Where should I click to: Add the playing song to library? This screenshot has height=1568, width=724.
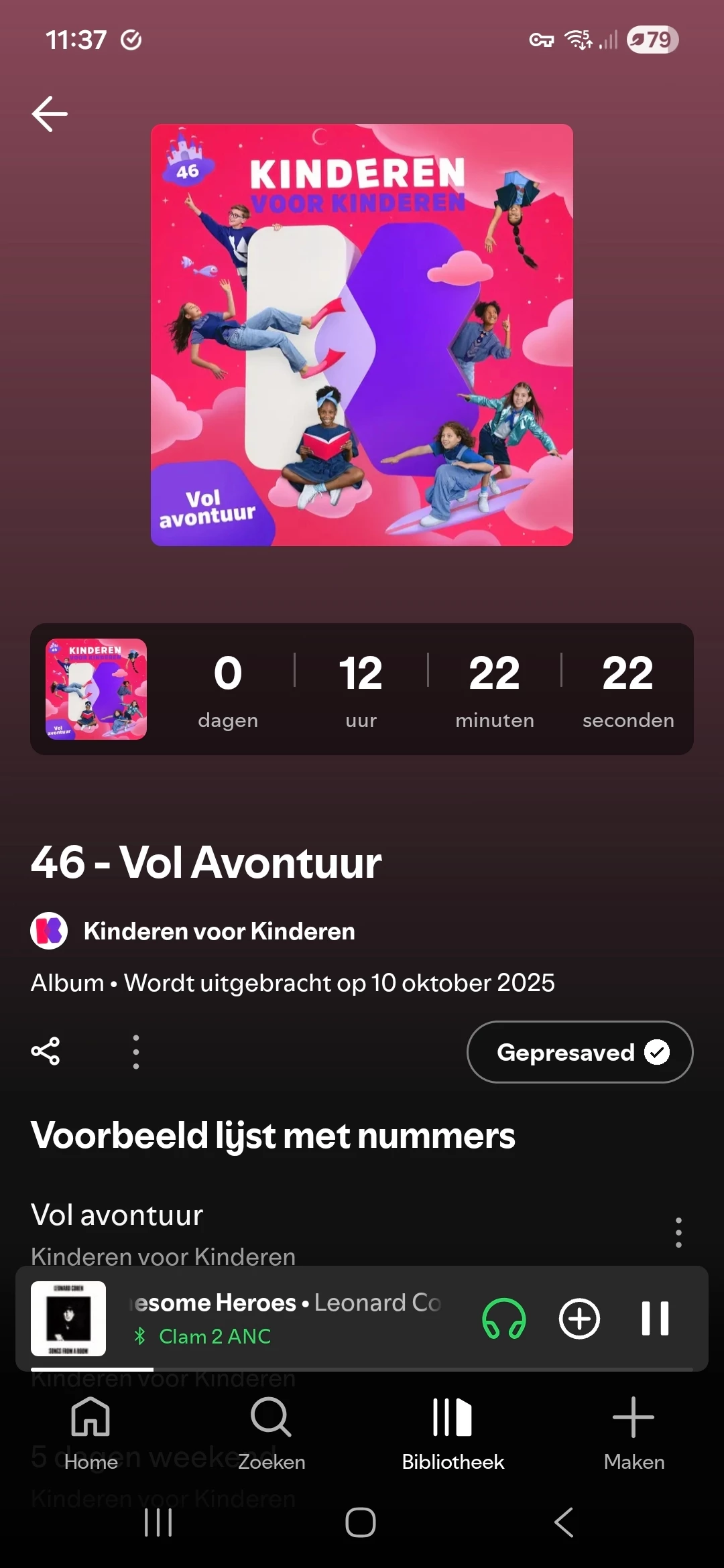point(579,1319)
